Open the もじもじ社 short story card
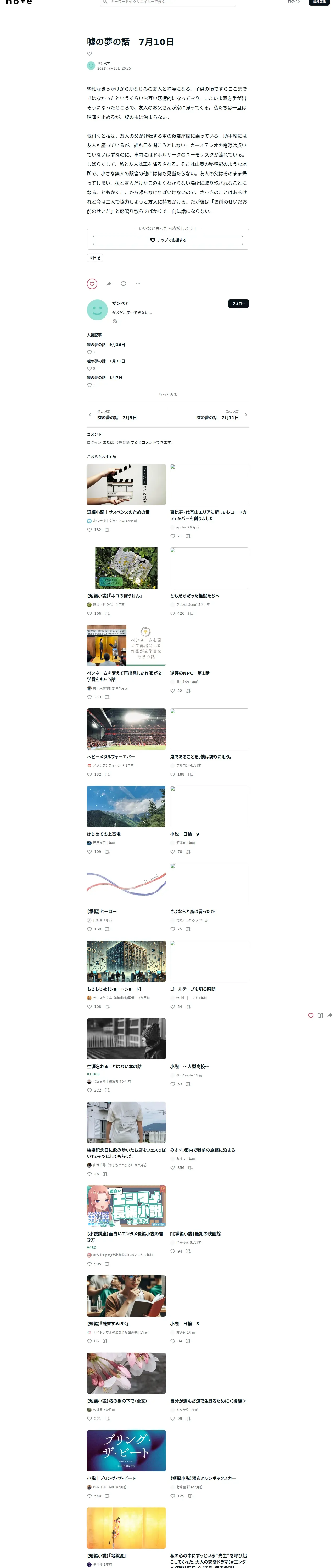The width and height of the screenshot is (336, 1568). 126,961
